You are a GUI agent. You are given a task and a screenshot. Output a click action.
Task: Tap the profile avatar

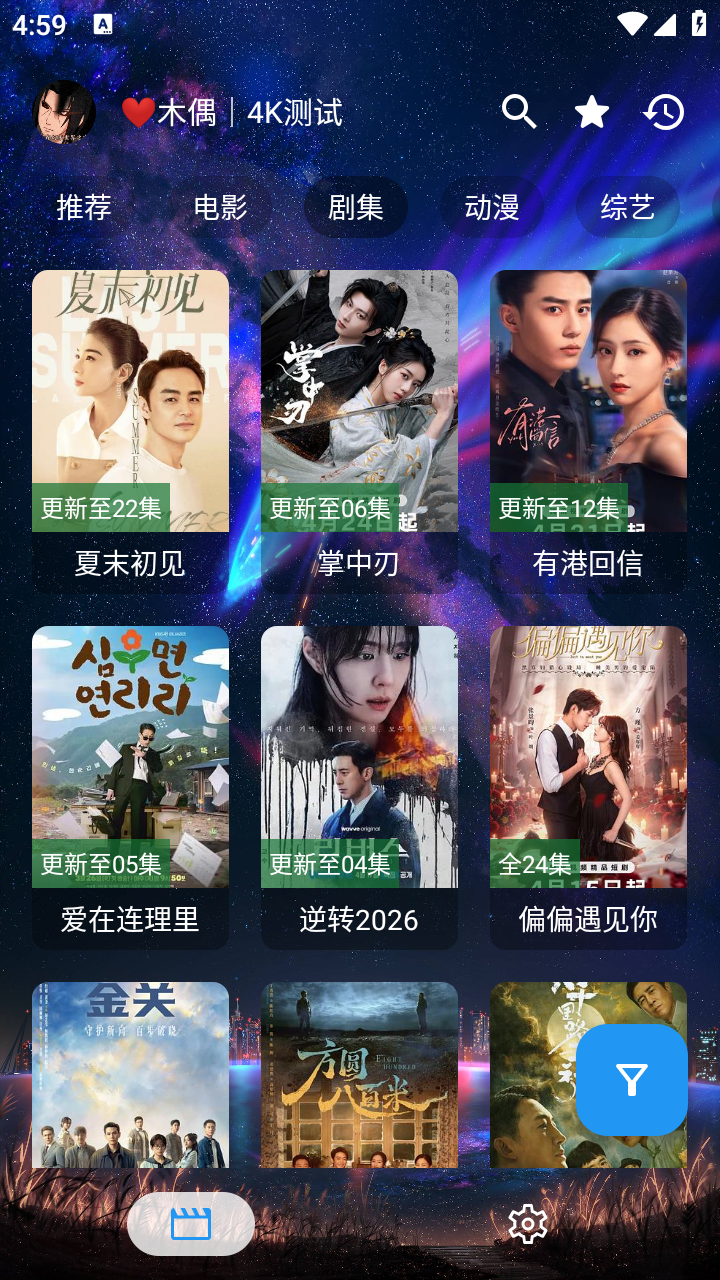tap(64, 112)
